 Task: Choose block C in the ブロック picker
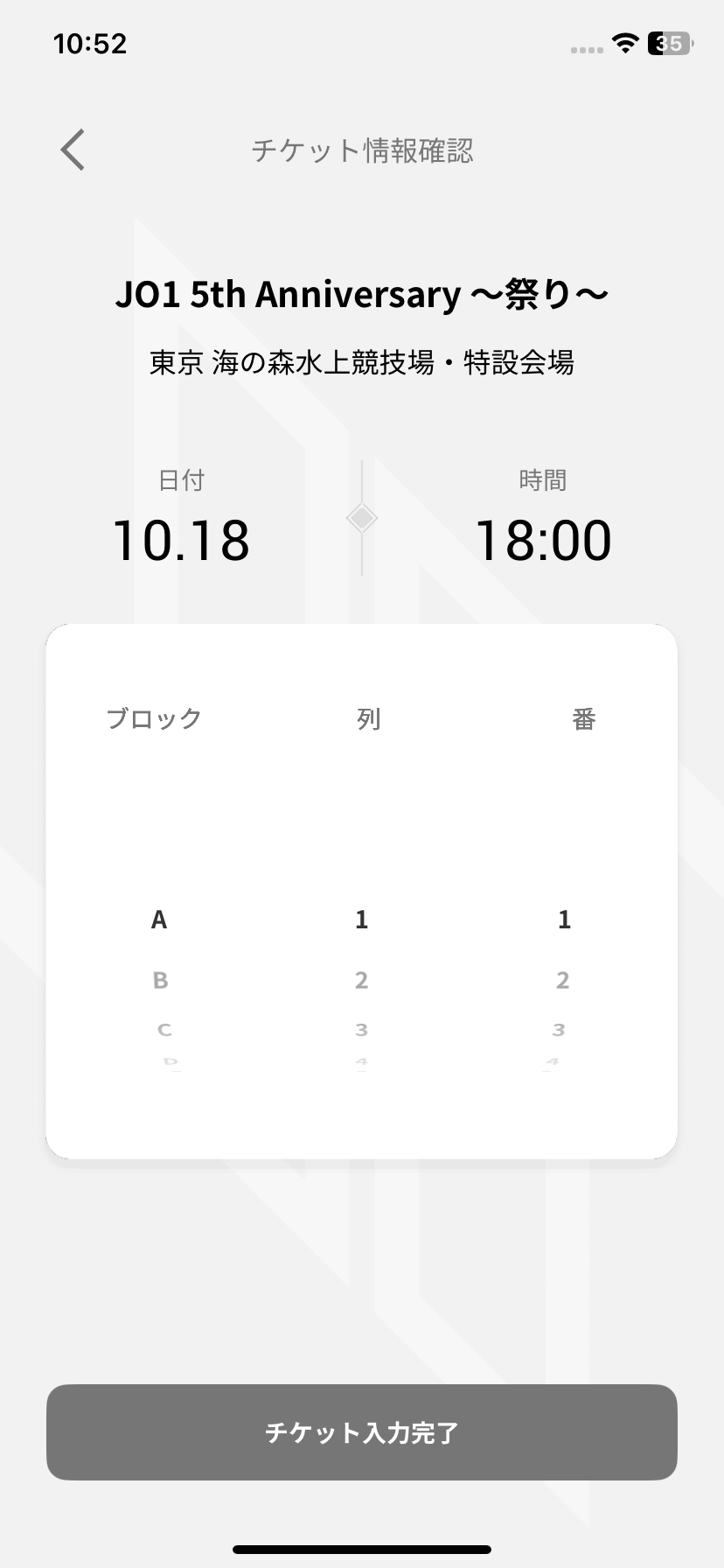[x=164, y=1030]
